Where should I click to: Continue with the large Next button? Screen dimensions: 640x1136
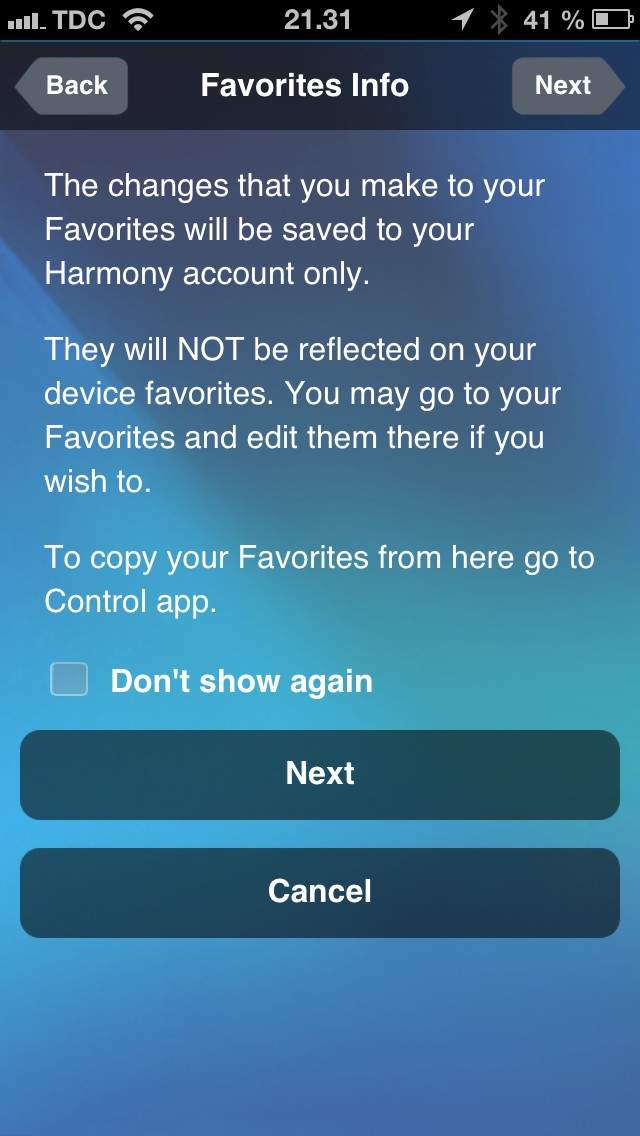click(x=320, y=774)
